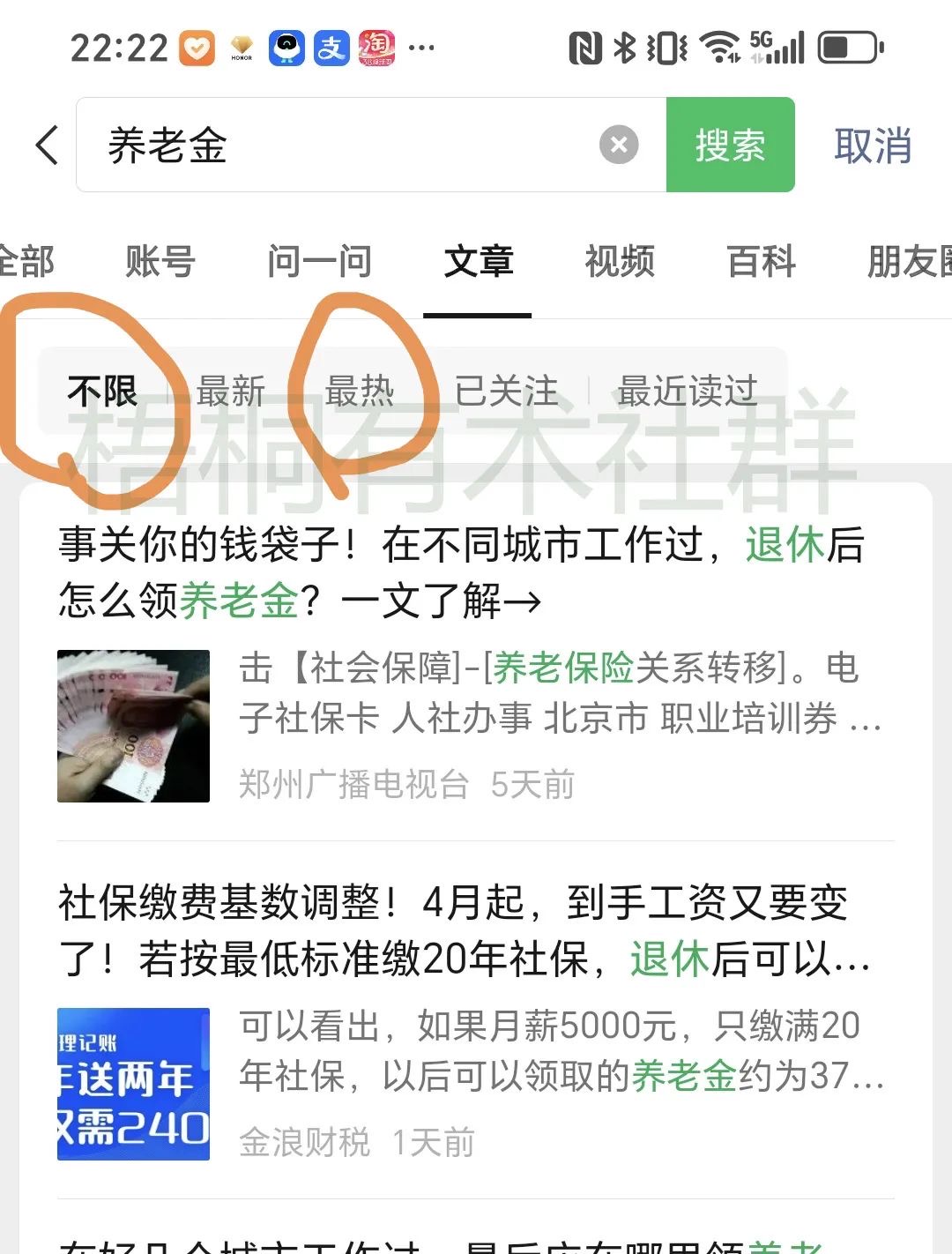Open the 百科 tab
Viewport: 952px width, 1254px height.
pos(761,262)
